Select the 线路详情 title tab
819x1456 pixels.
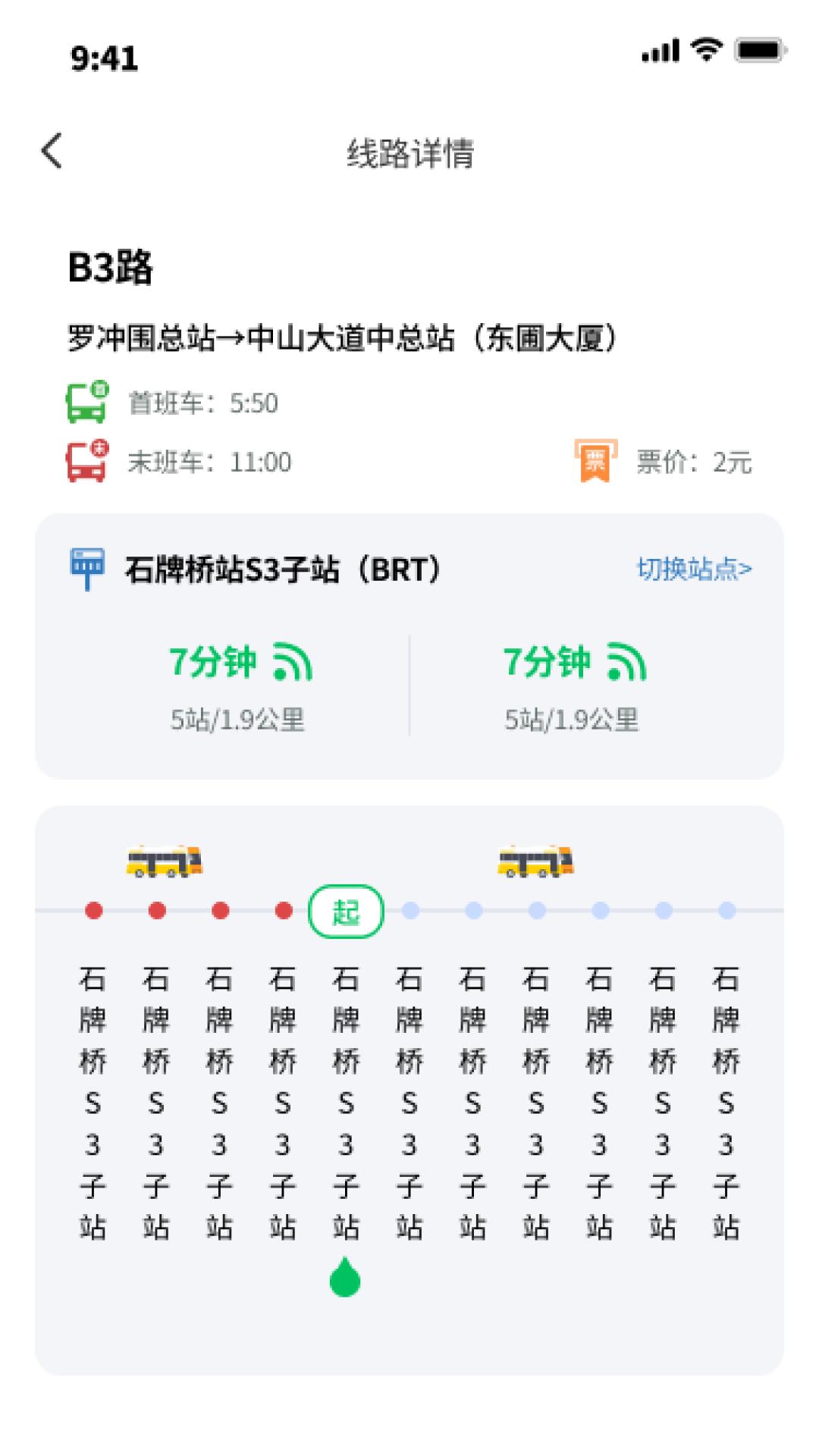[409, 151]
